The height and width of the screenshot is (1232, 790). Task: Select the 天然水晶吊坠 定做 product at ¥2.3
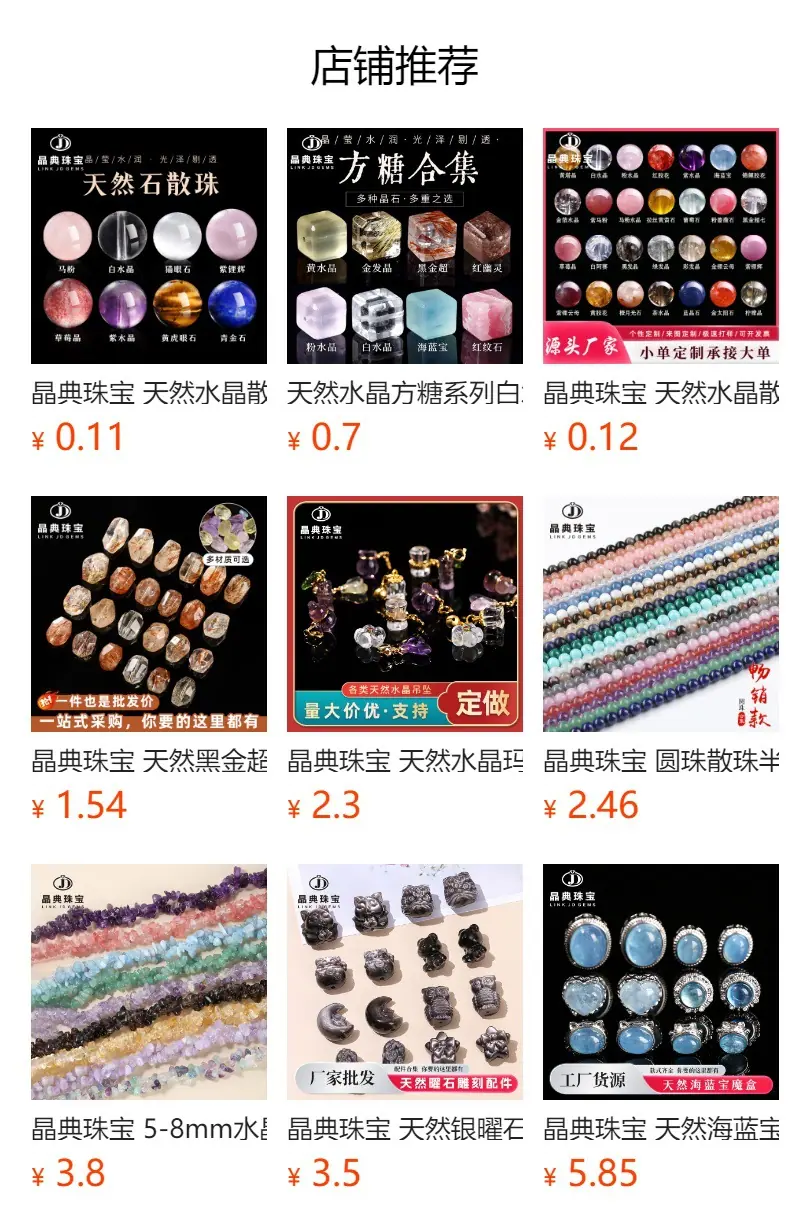coord(405,614)
